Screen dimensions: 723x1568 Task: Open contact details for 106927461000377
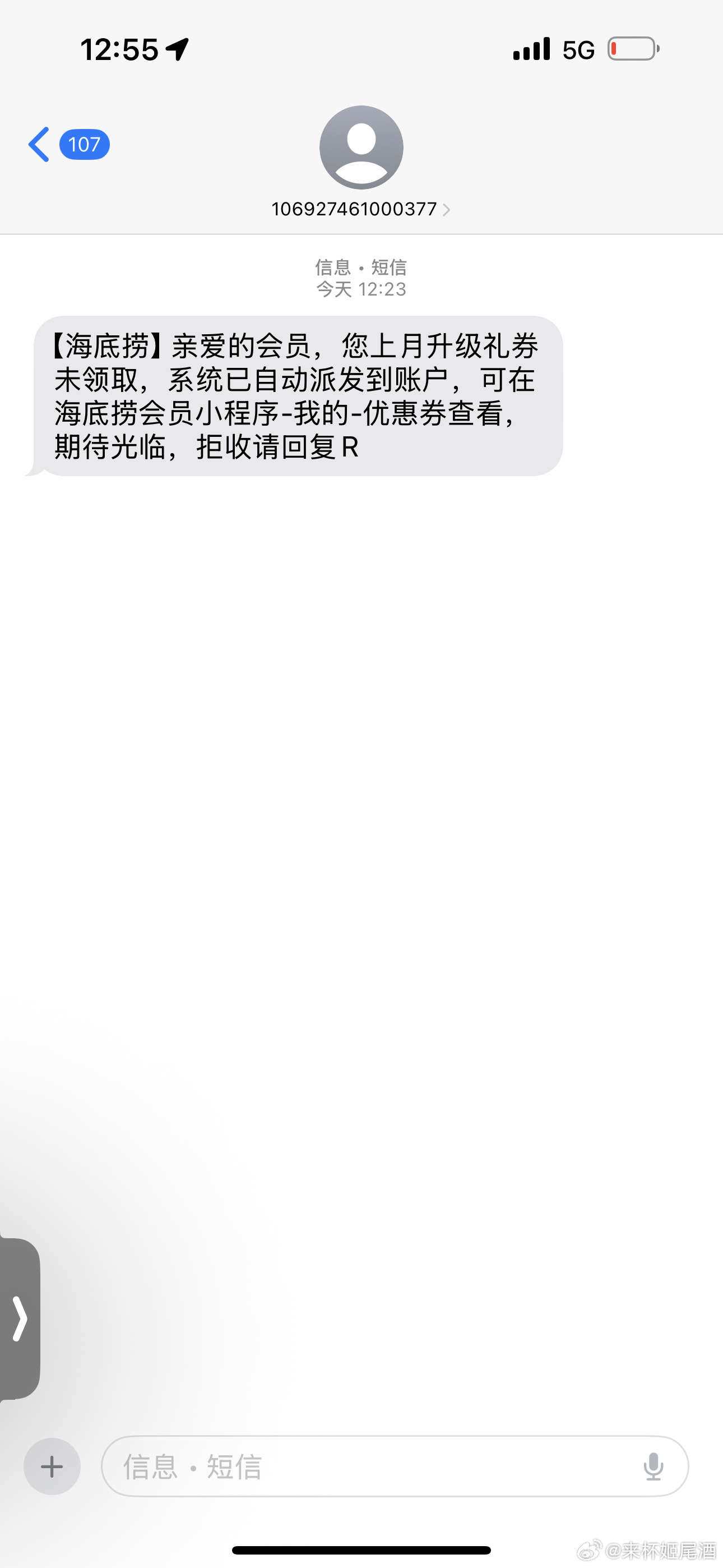[361, 209]
